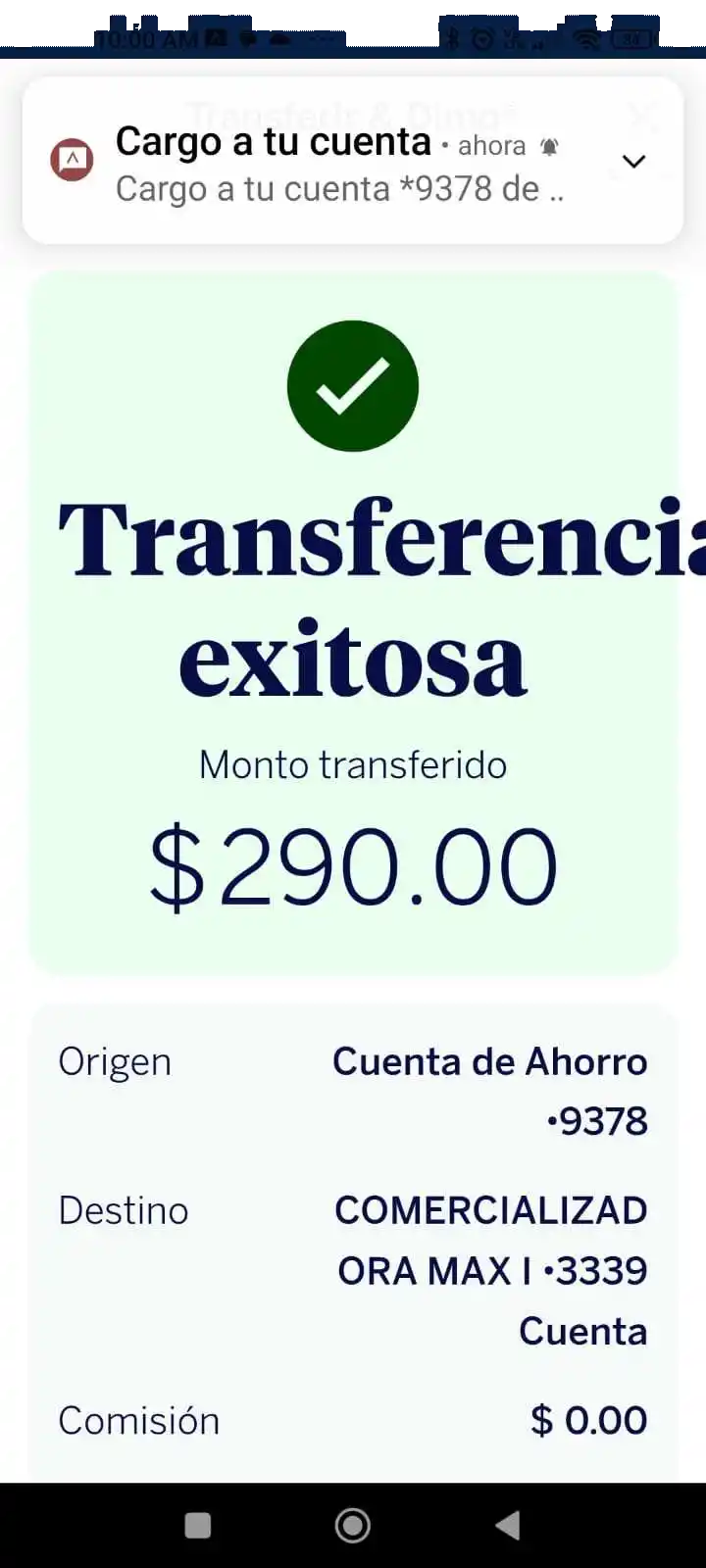
Task: Open the recent apps view
Action: [x=198, y=1525]
